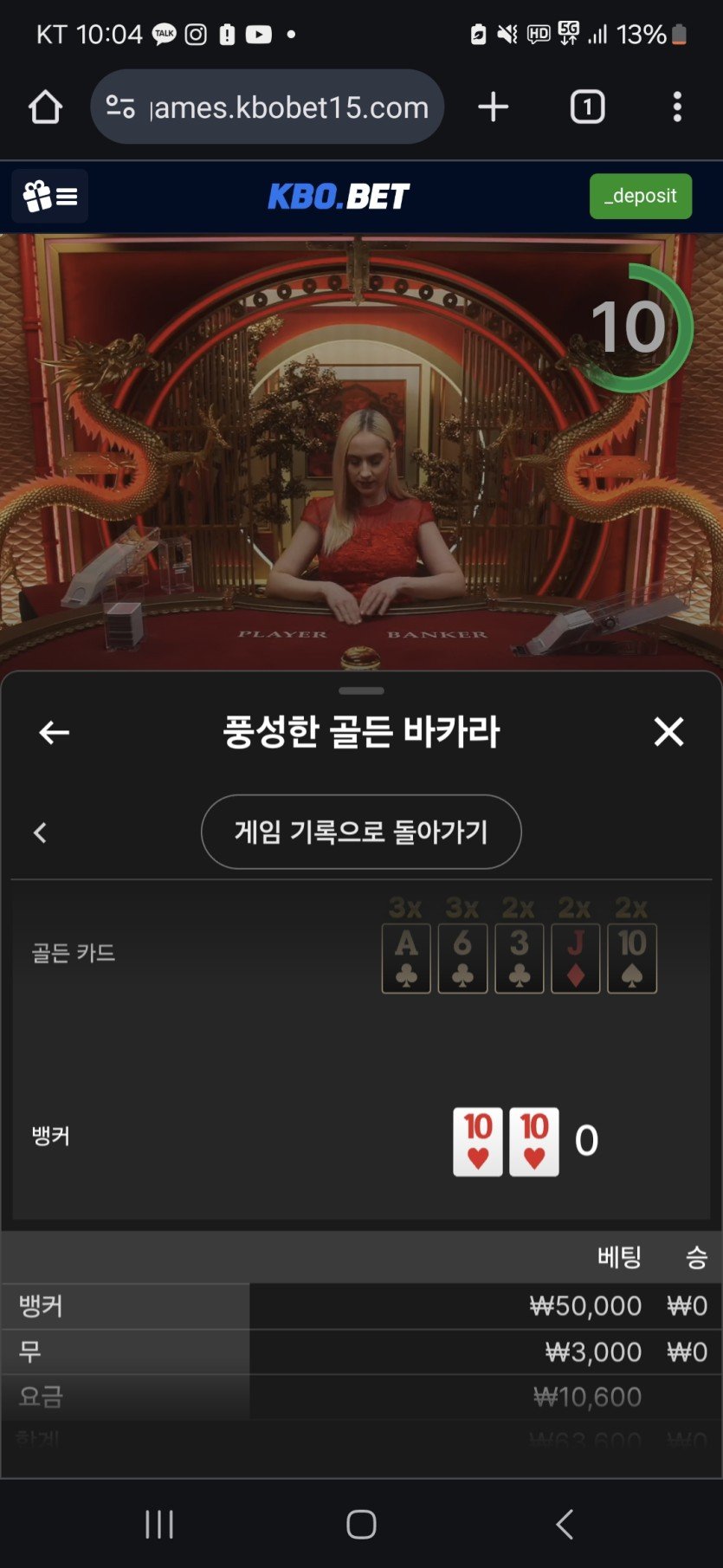Go back with the panel arrow
This screenshot has width=723, height=1568.
[x=54, y=733]
